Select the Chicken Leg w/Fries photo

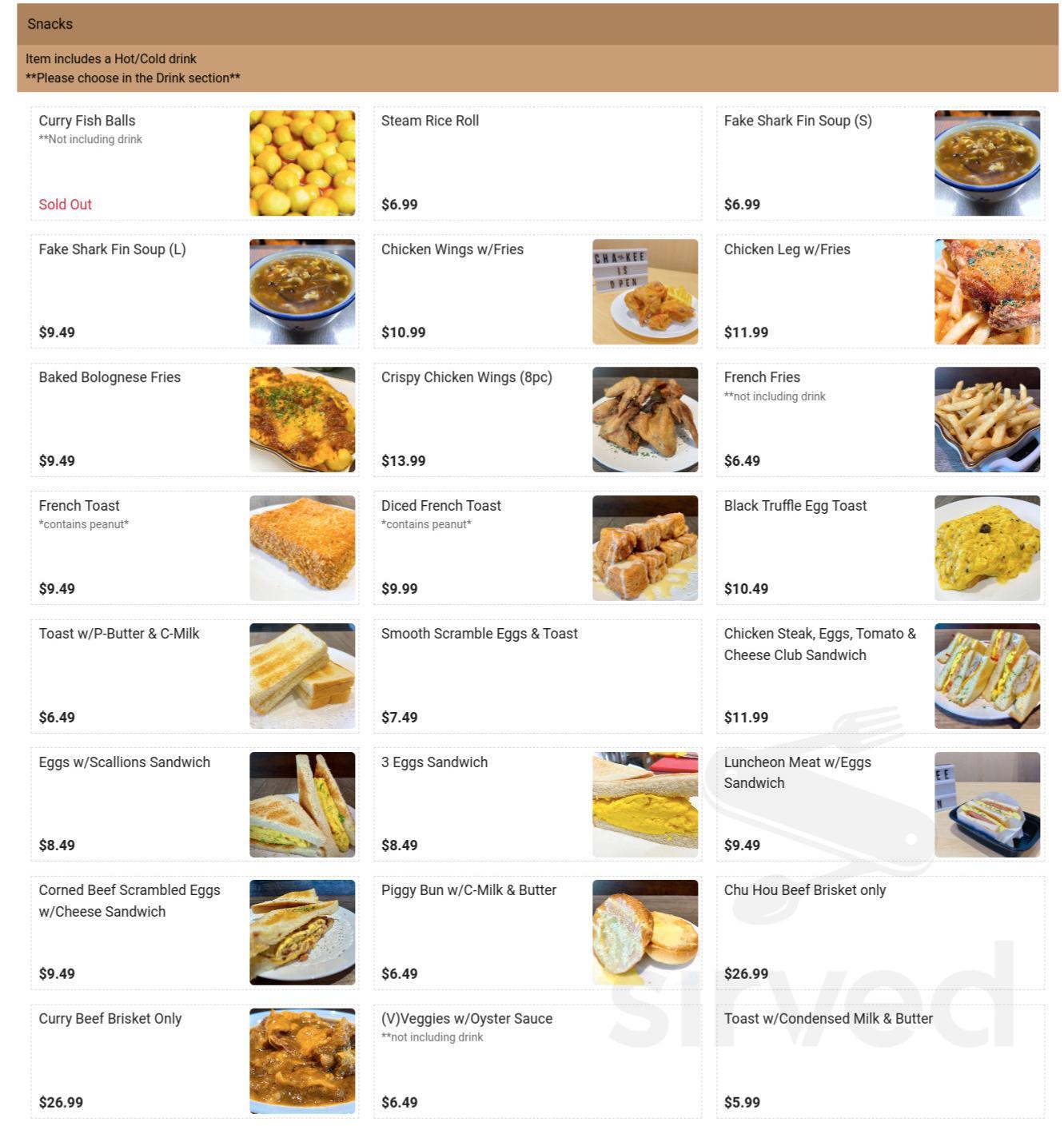click(987, 291)
